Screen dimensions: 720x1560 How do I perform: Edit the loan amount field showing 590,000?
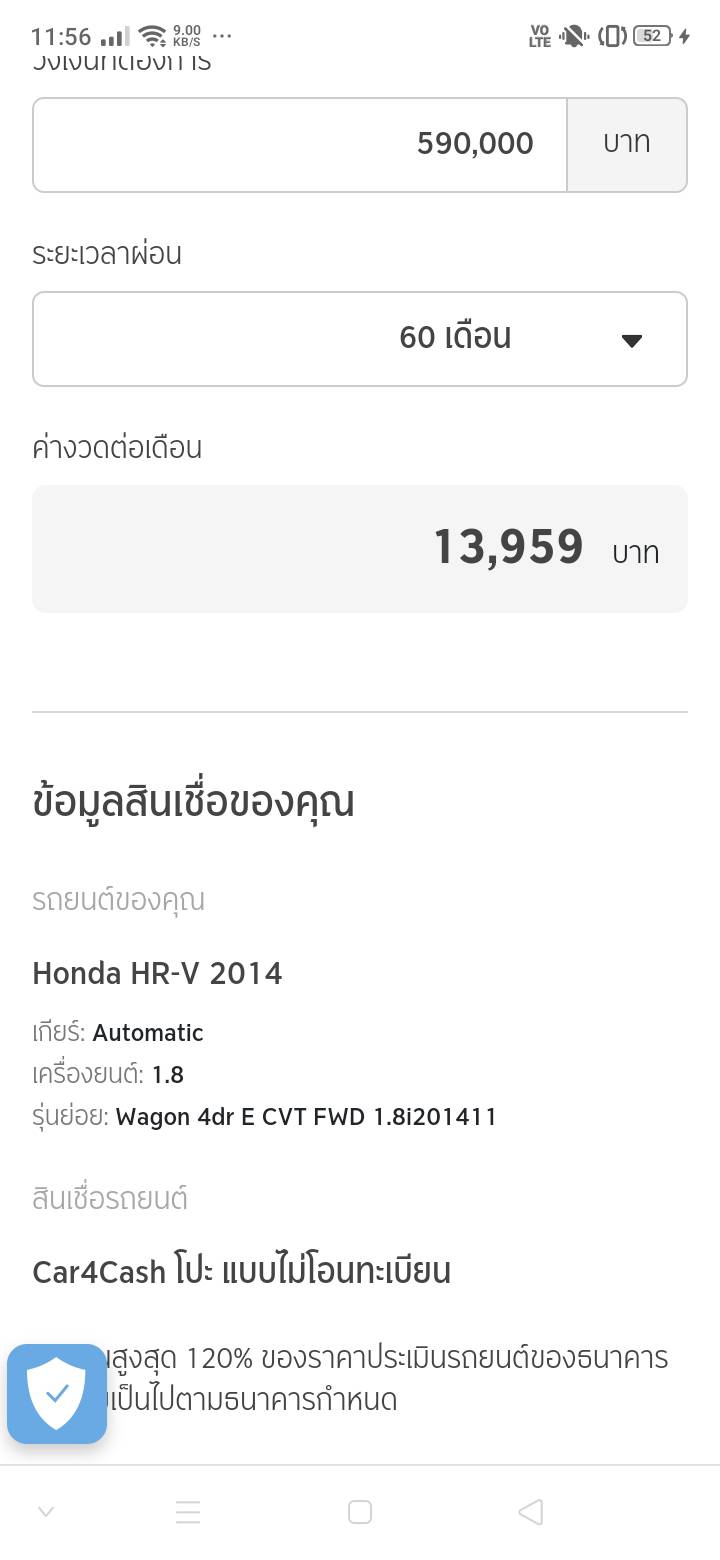tap(300, 145)
